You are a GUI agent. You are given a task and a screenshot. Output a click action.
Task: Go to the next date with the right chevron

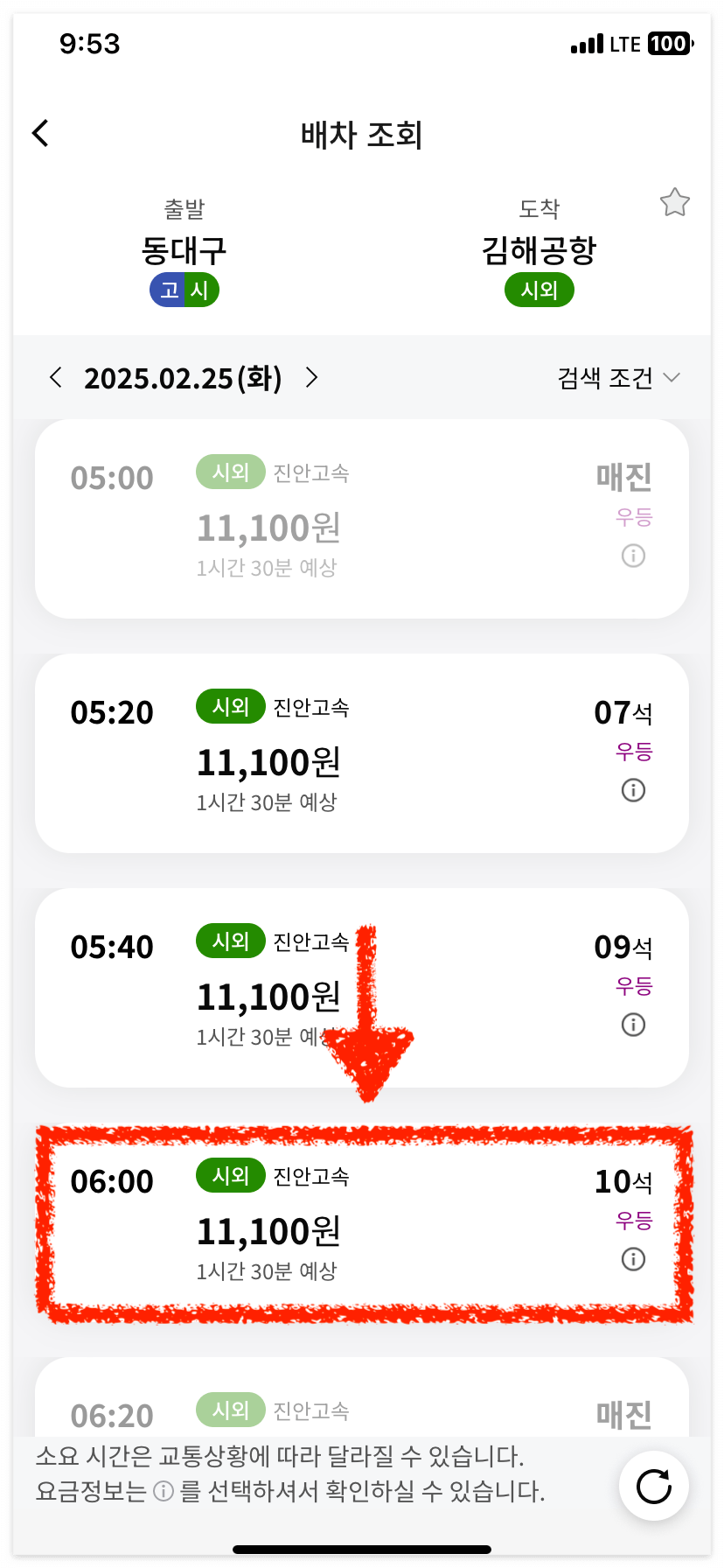pyautogui.click(x=311, y=377)
